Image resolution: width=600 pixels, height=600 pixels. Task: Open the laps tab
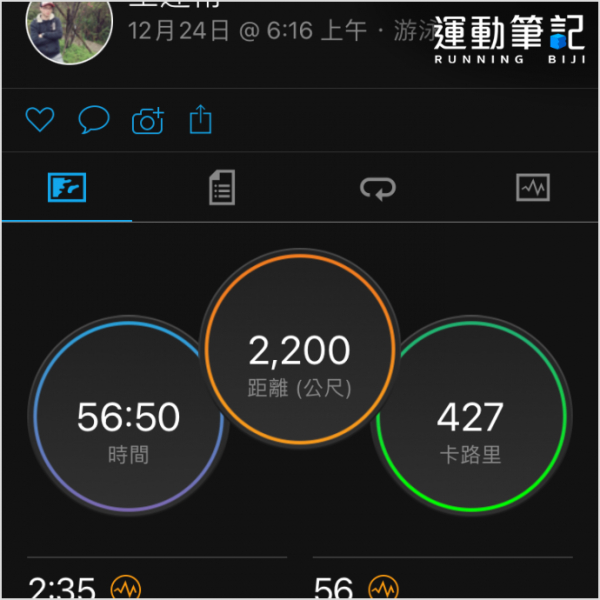coord(378,187)
